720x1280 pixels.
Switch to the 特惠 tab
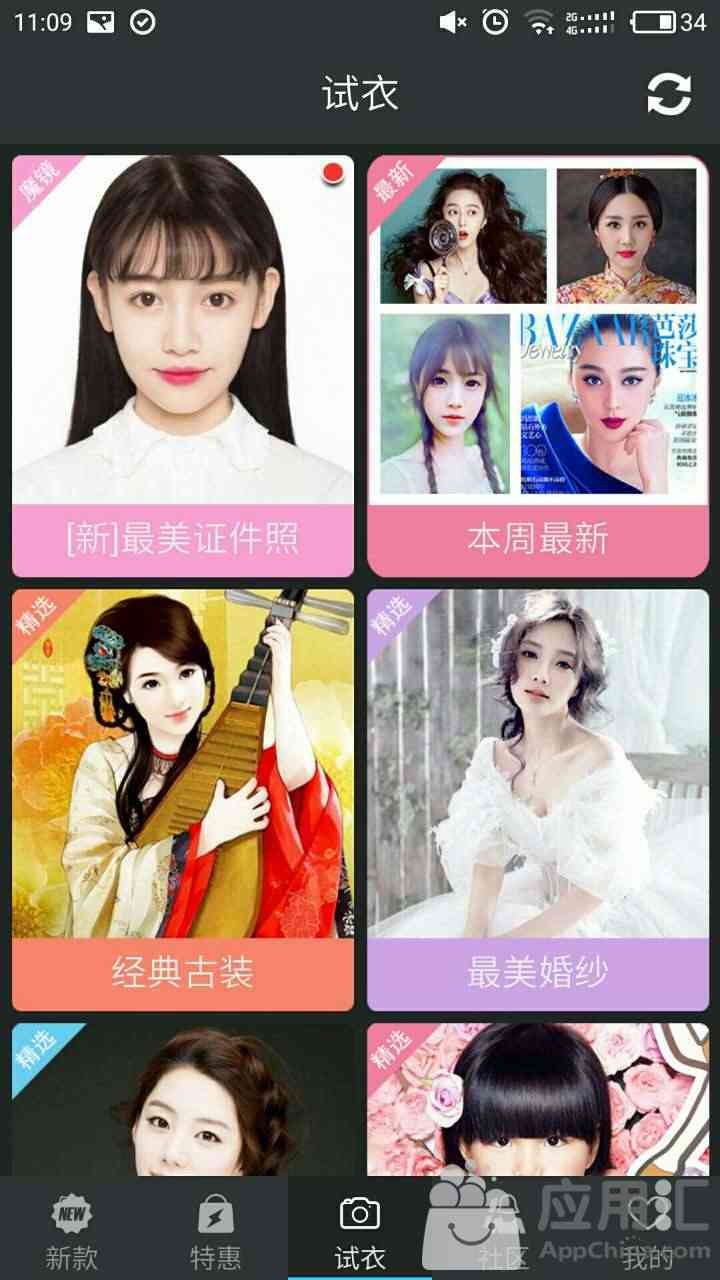[216, 1230]
